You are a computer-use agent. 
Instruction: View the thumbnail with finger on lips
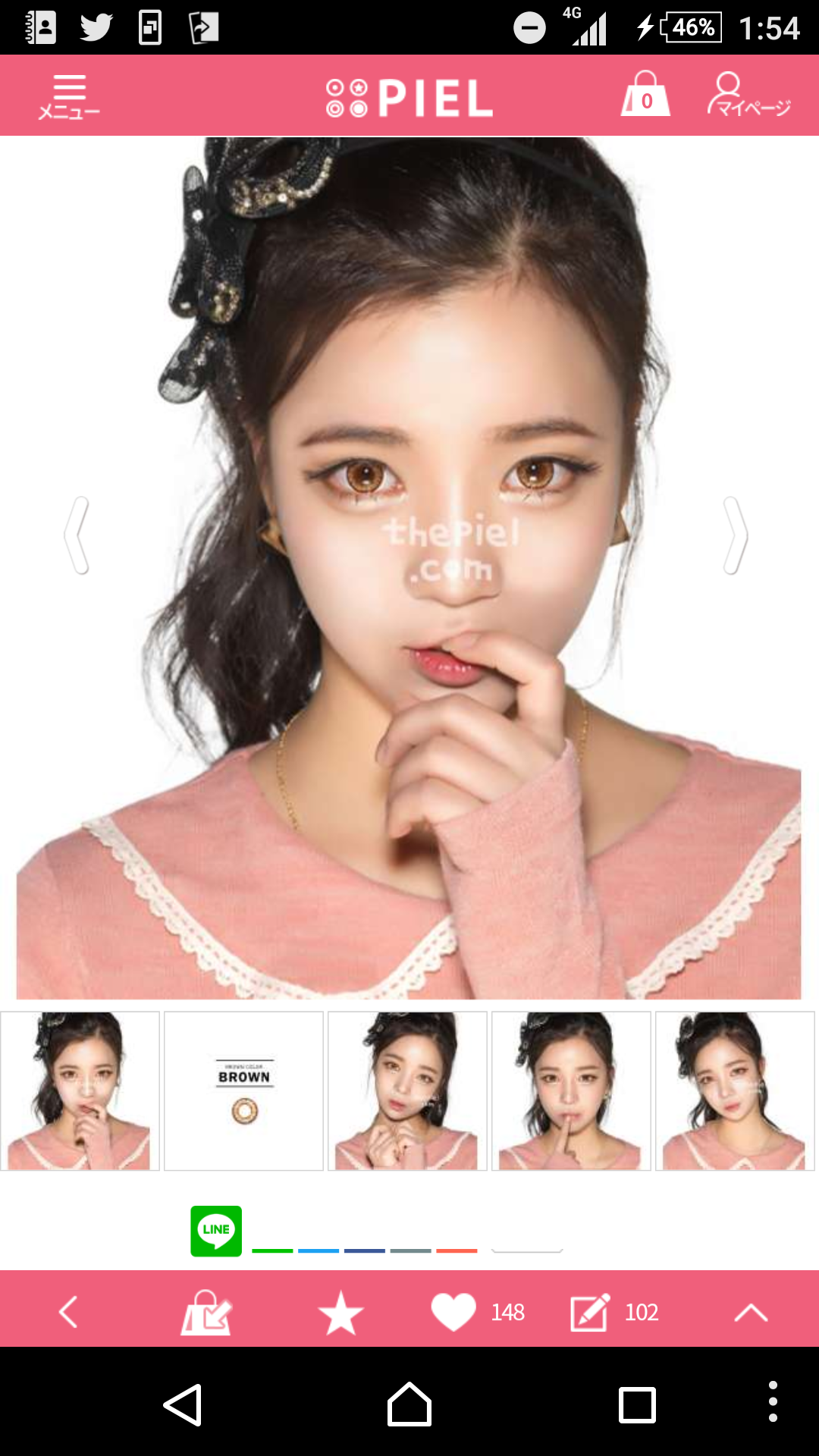click(571, 1090)
